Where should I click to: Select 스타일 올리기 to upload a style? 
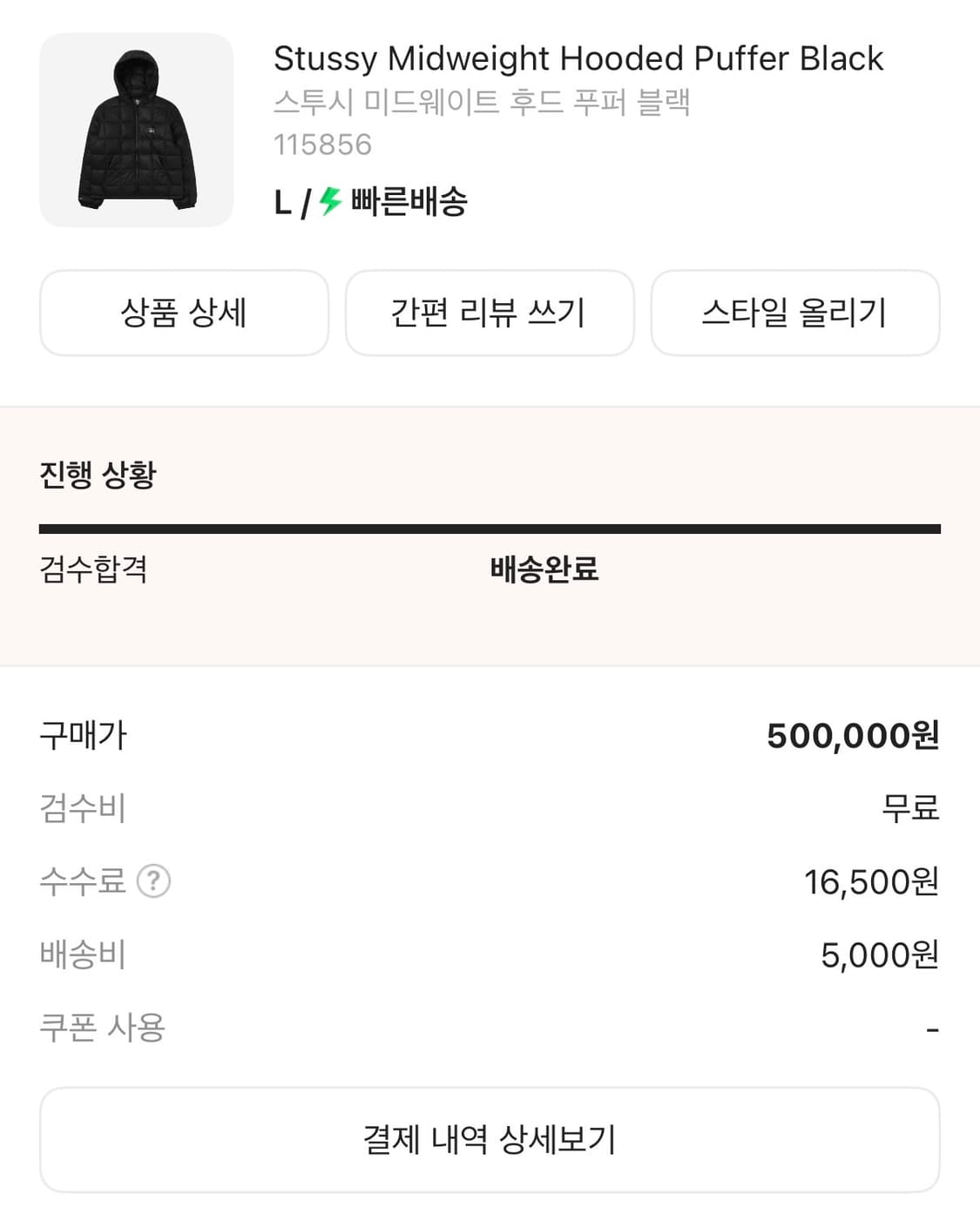click(x=795, y=314)
